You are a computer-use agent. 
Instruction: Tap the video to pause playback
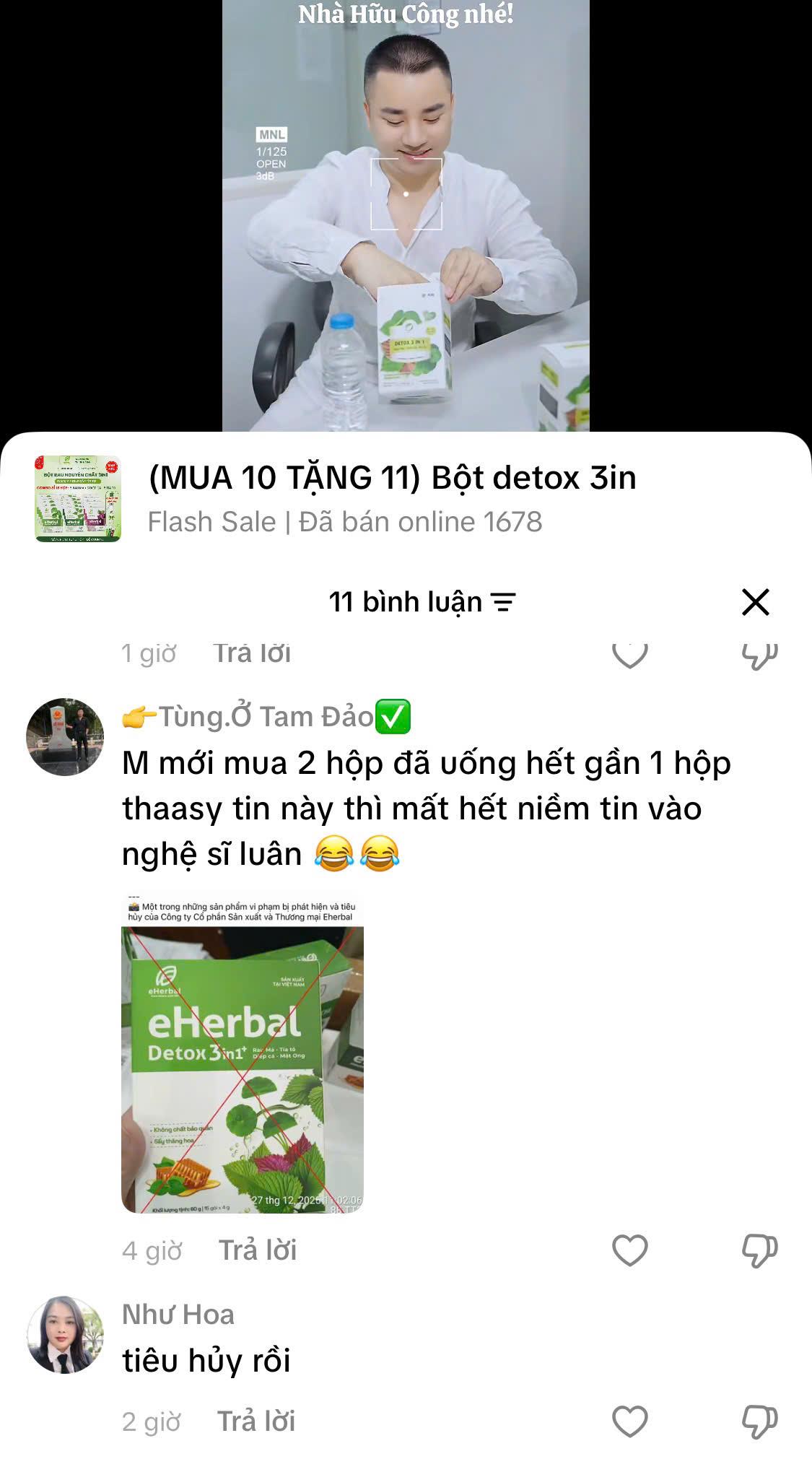point(406,216)
